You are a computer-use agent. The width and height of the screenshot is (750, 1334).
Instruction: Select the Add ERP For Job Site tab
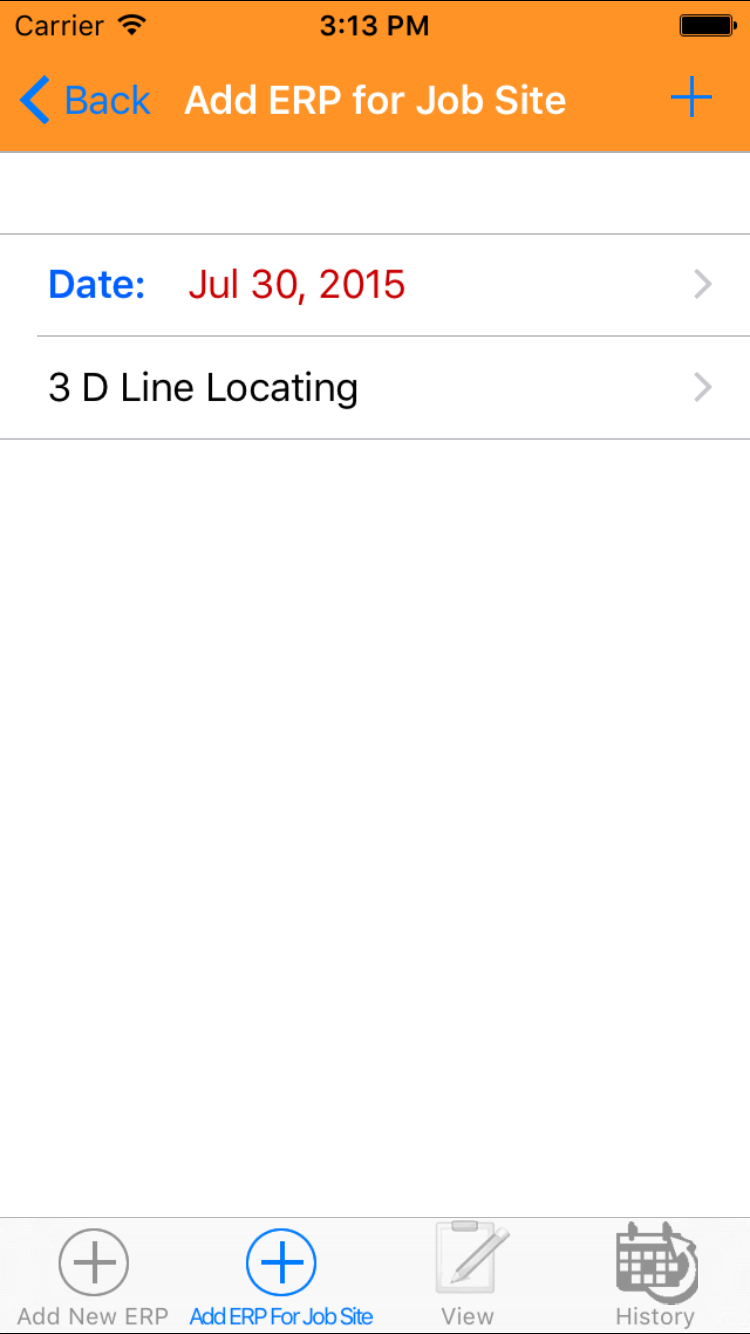tap(281, 1277)
